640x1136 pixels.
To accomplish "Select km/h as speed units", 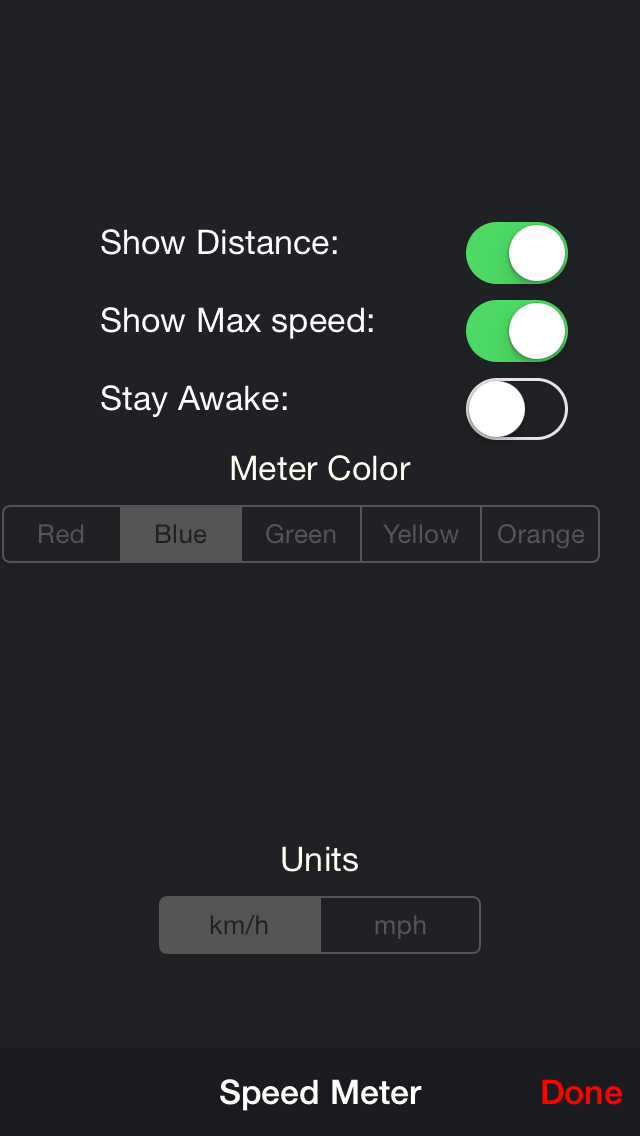I will click(240, 925).
